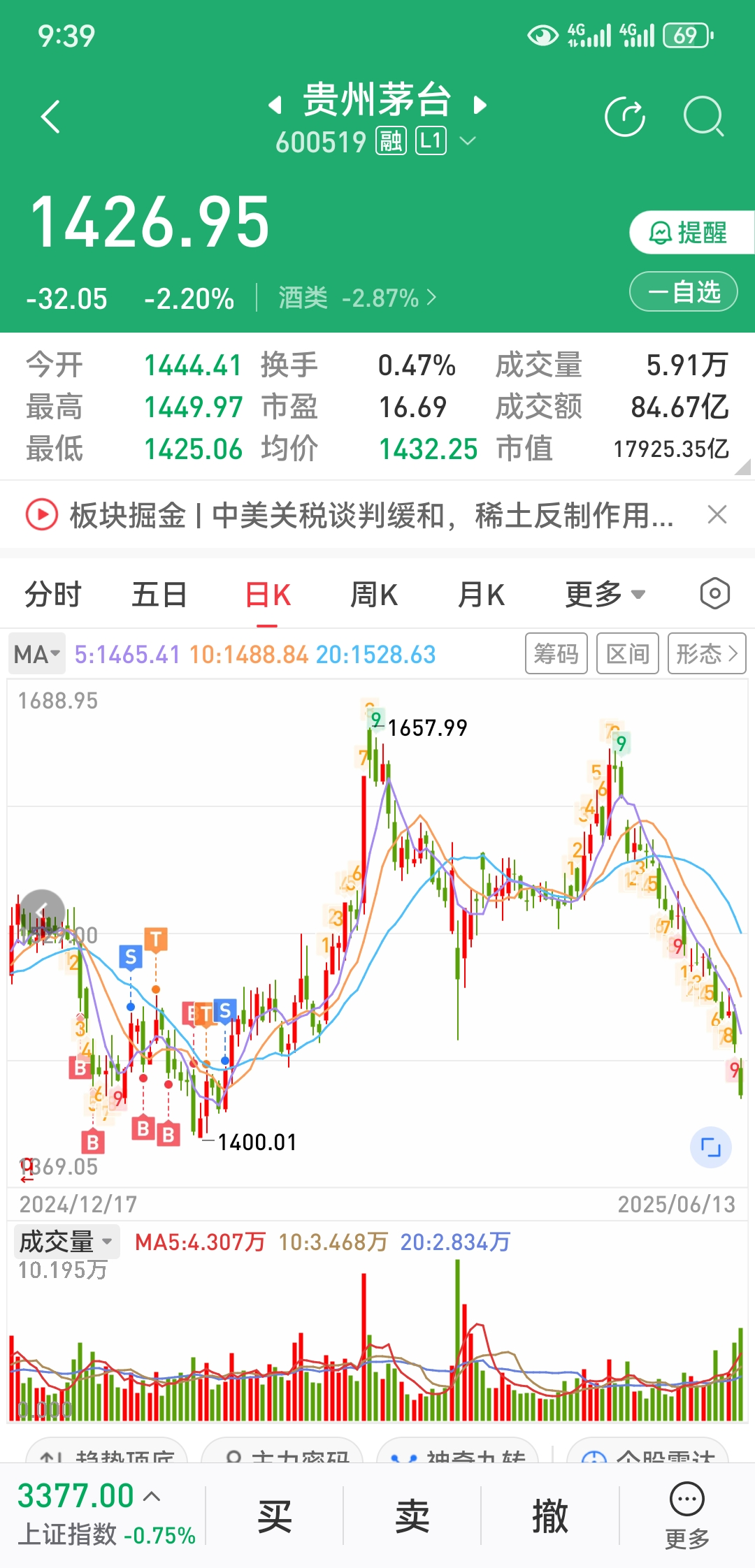Tap the 买 buy button
The height and width of the screenshot is (1568, 755).
[x=274, y=1516]
